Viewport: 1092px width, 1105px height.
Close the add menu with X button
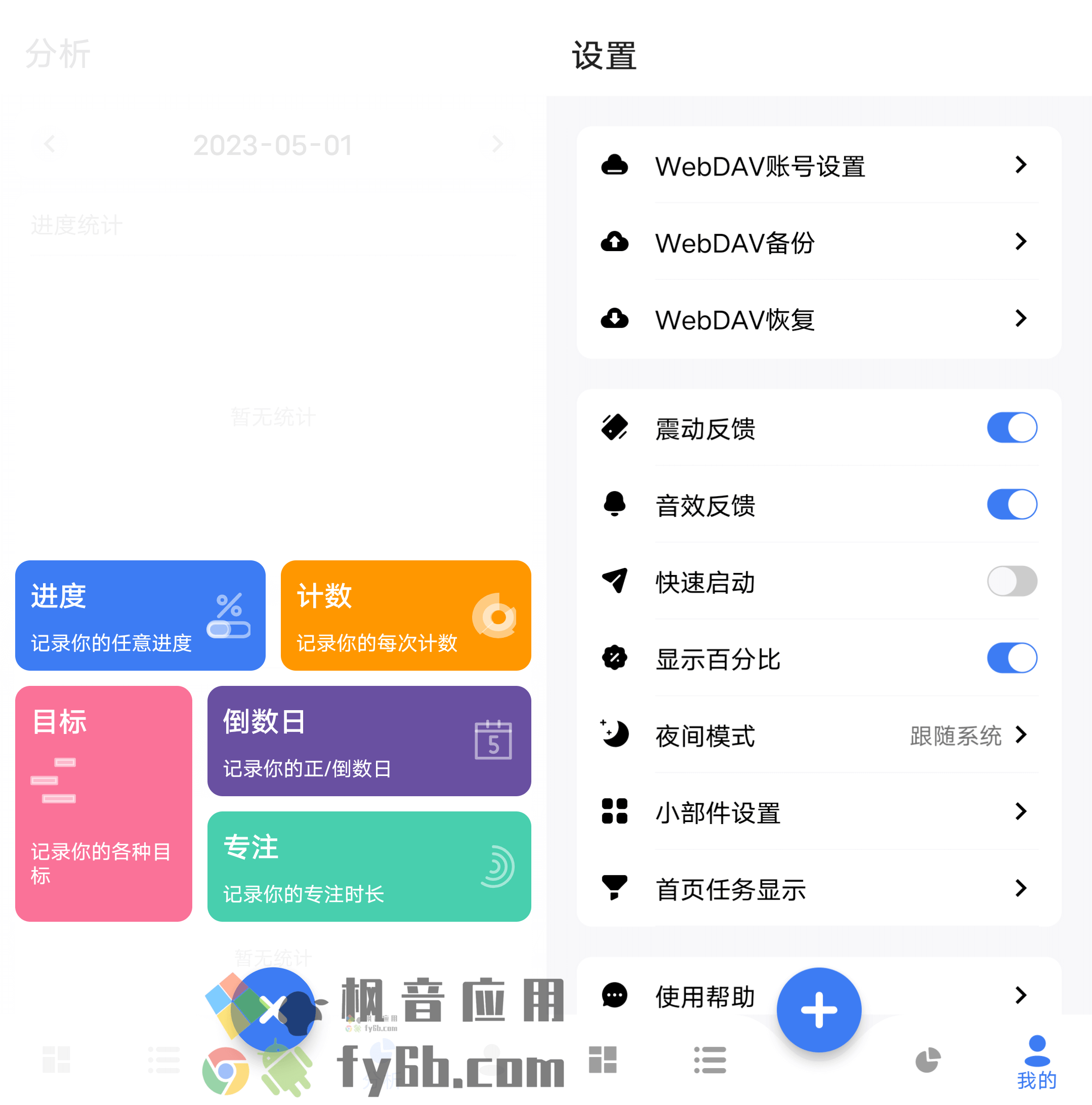[x=273, y=1009]
